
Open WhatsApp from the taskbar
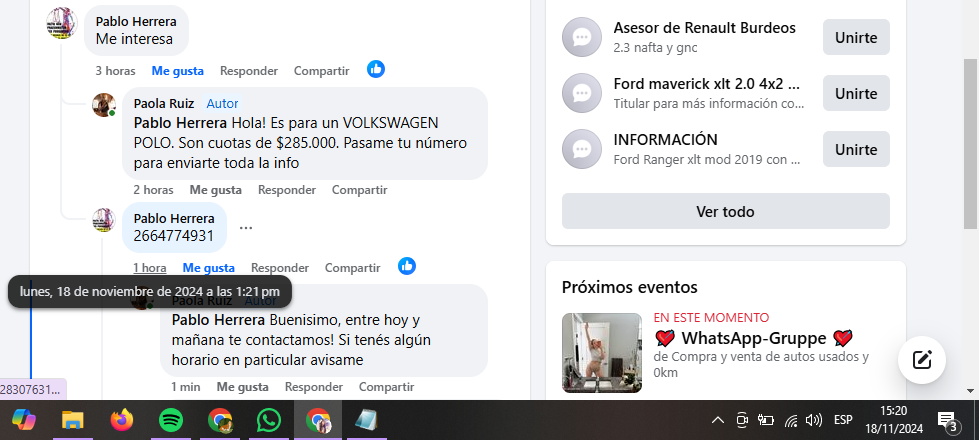pos(268,420)
